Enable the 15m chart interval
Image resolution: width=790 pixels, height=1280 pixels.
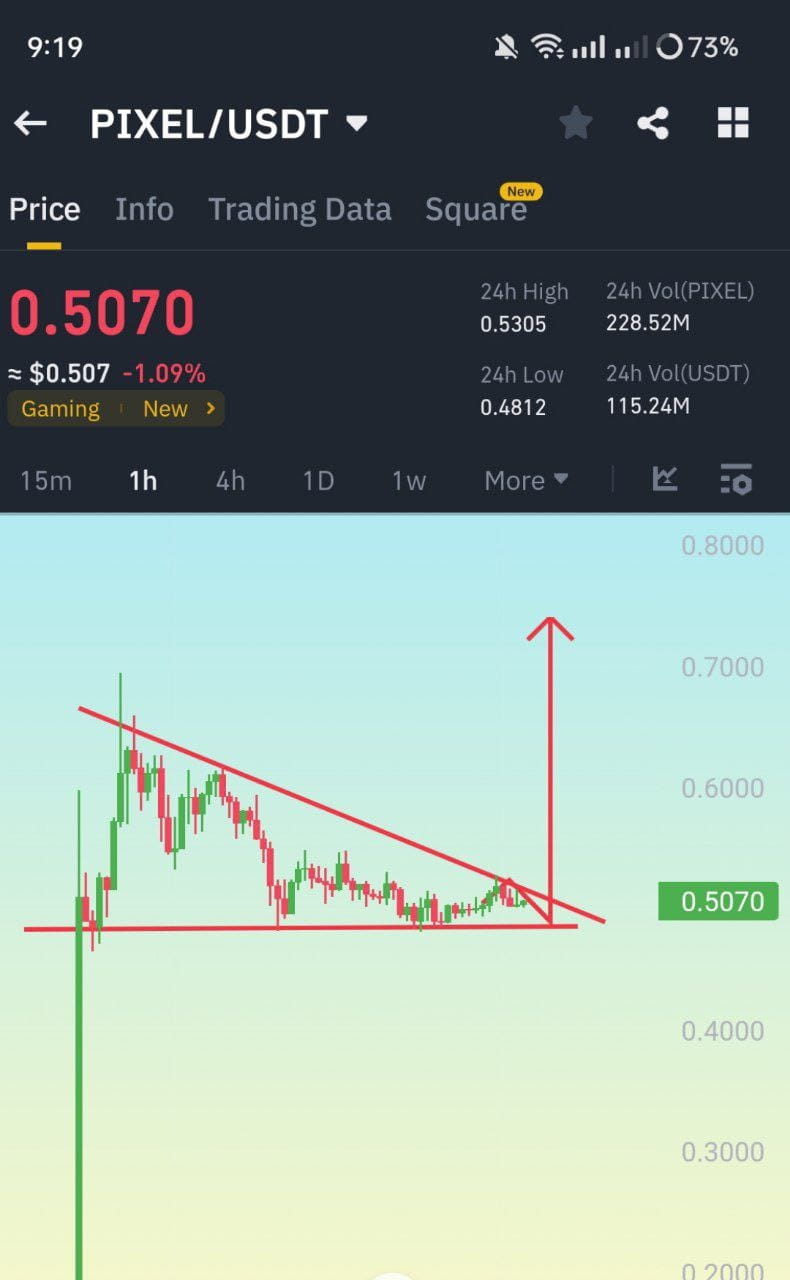click(x=45, y=481)
